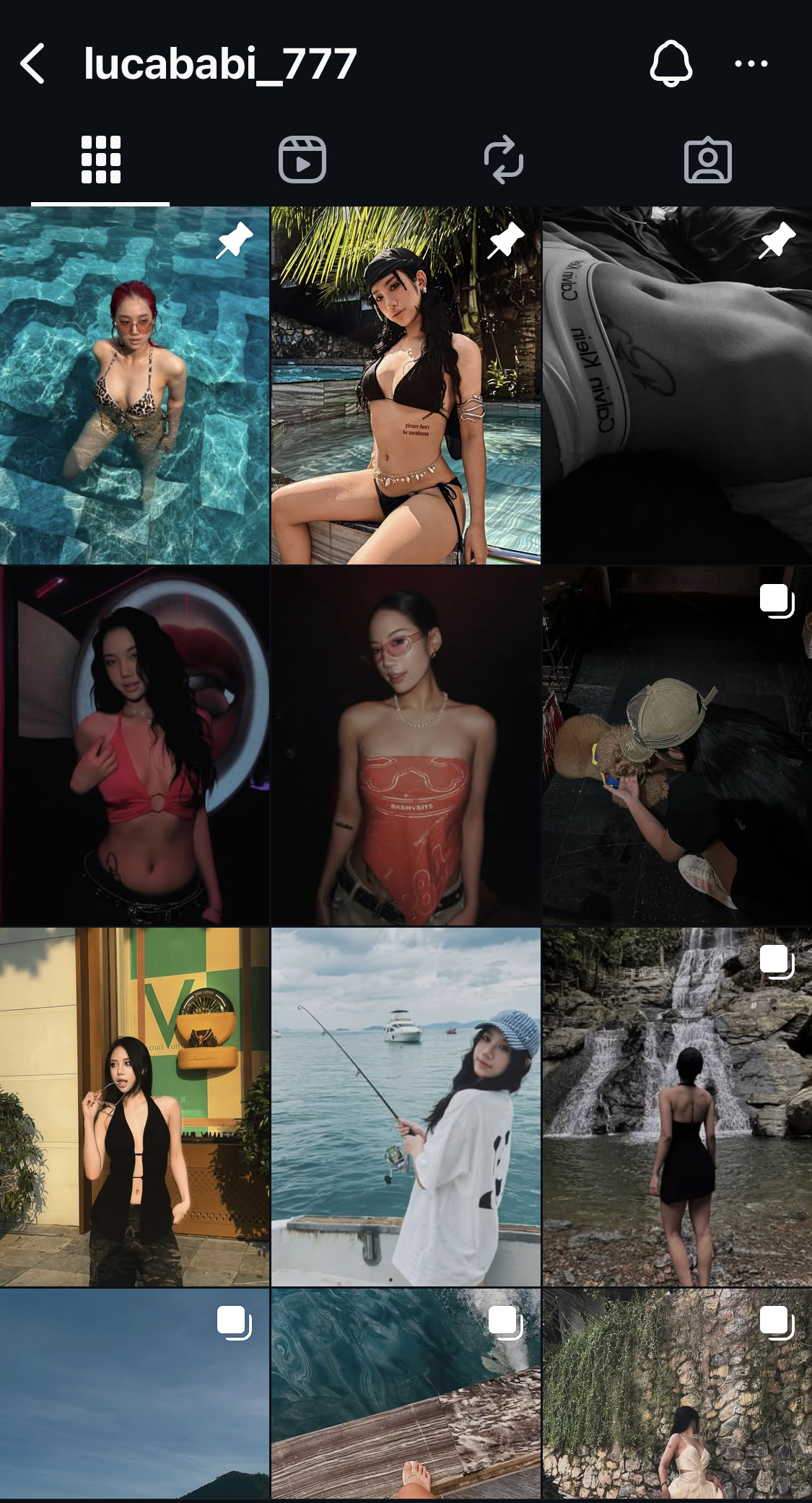Open the fishing rod boat post
The width and height of the screenshot is (812, 1503).
(406, 1107)
